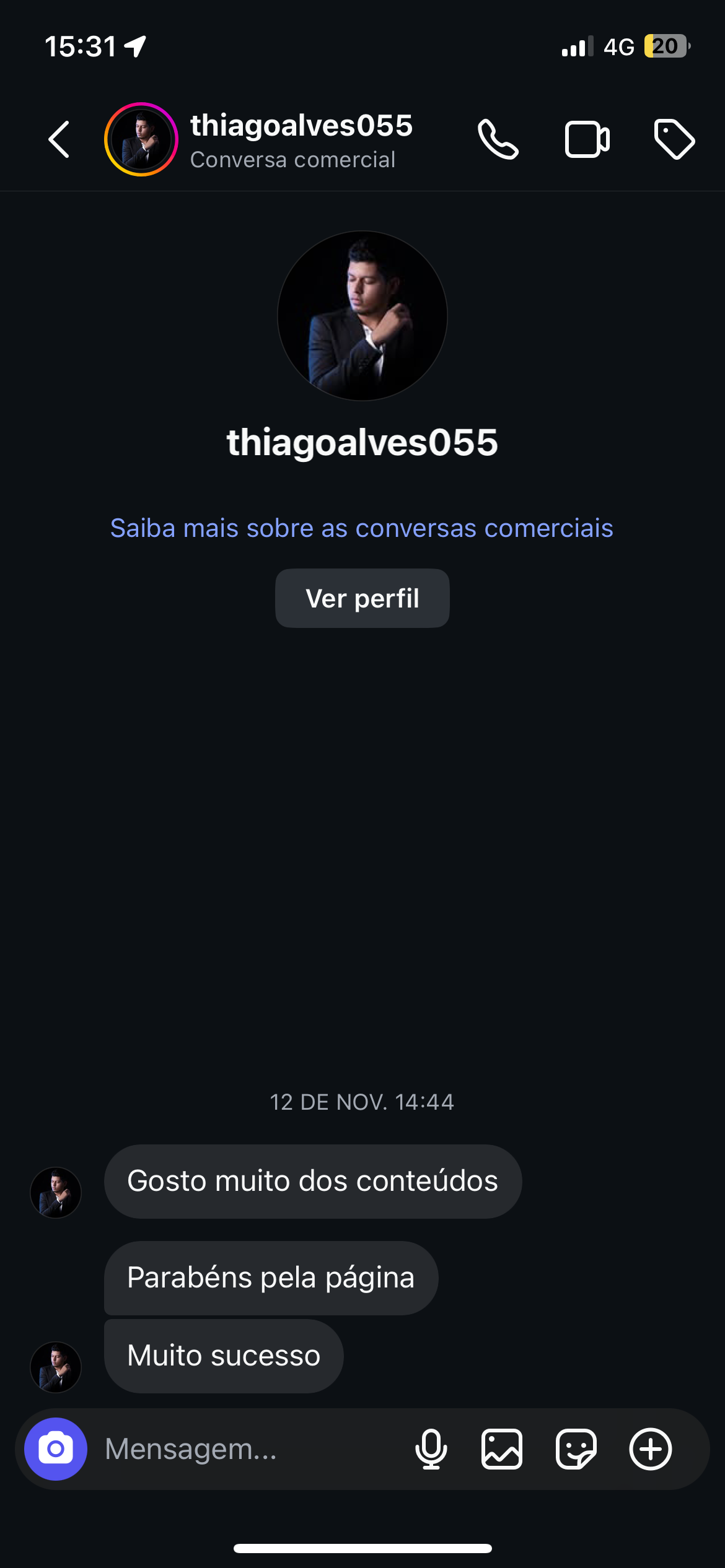View thiagoalves055's story from header avatar

[x=141, y=139]
